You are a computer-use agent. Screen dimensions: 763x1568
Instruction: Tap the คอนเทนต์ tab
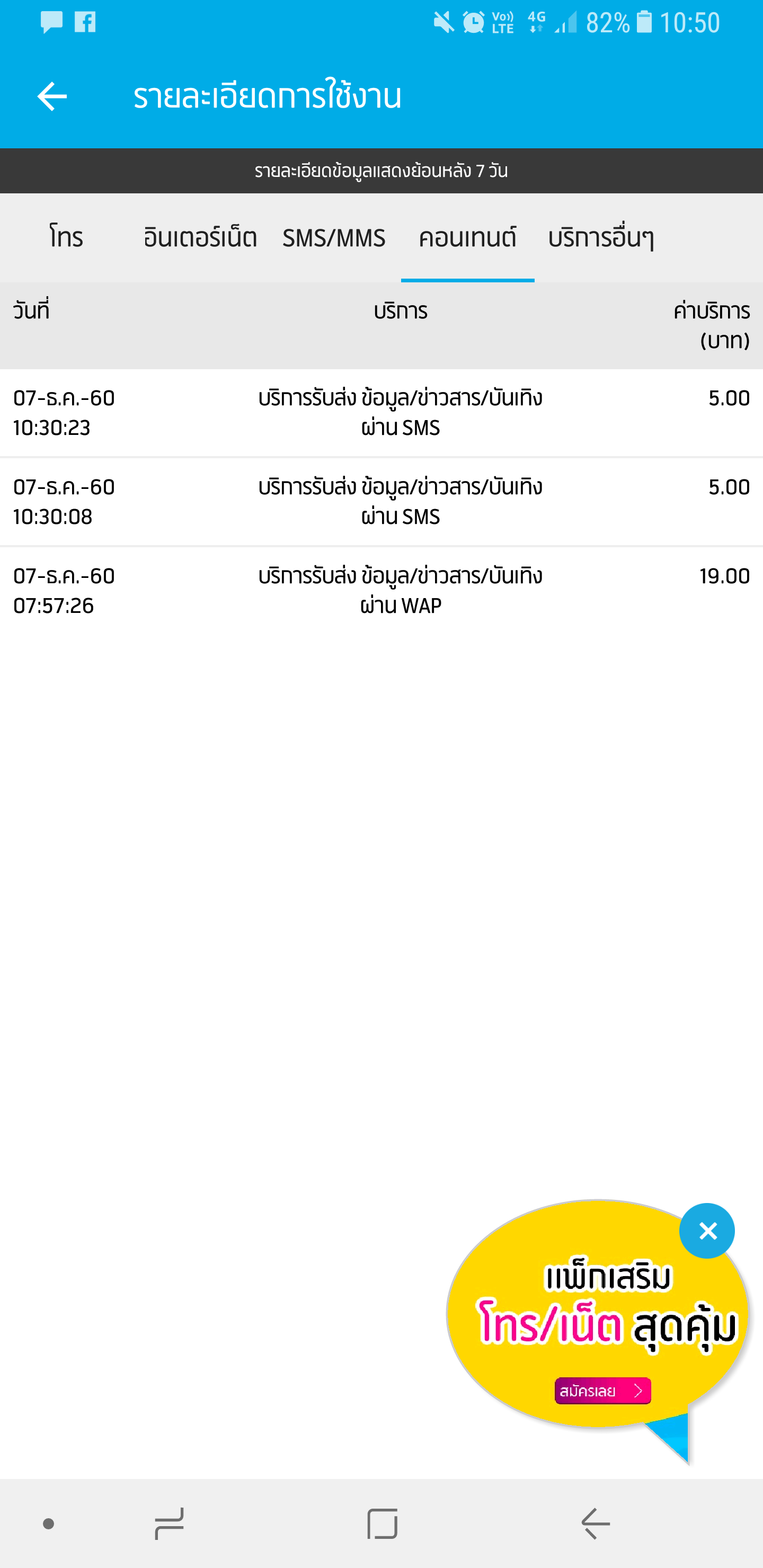[x=467, y=237]
